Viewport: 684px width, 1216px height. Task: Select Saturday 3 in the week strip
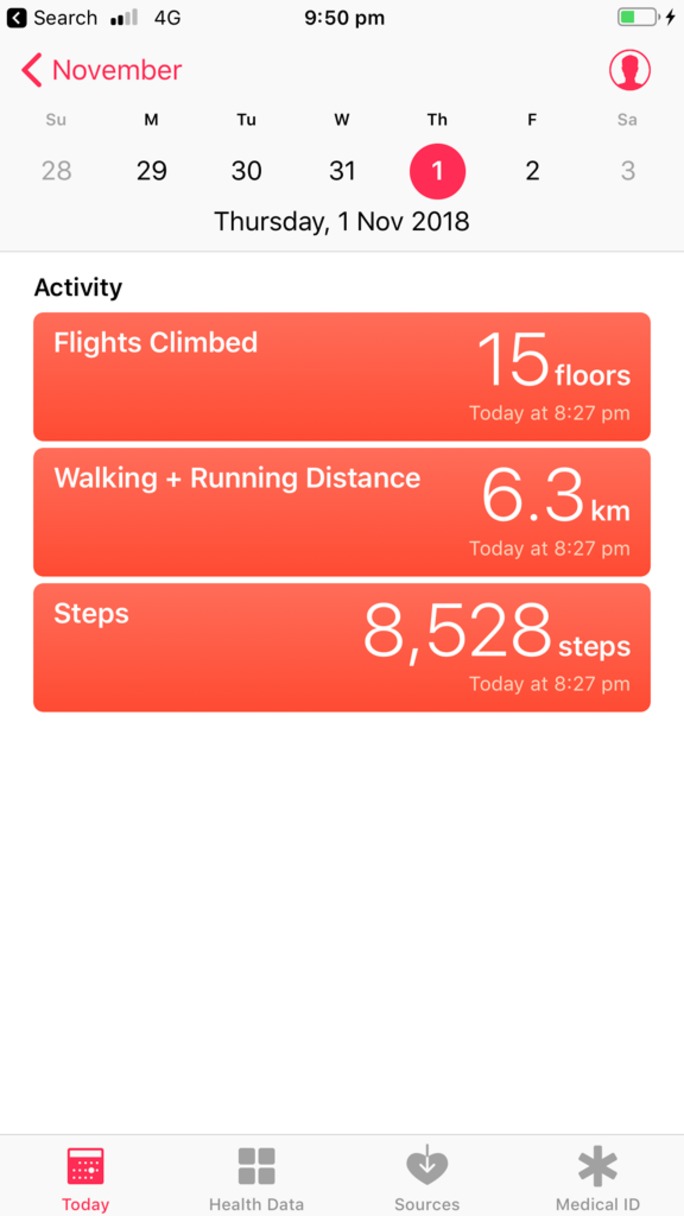point(627,170)
